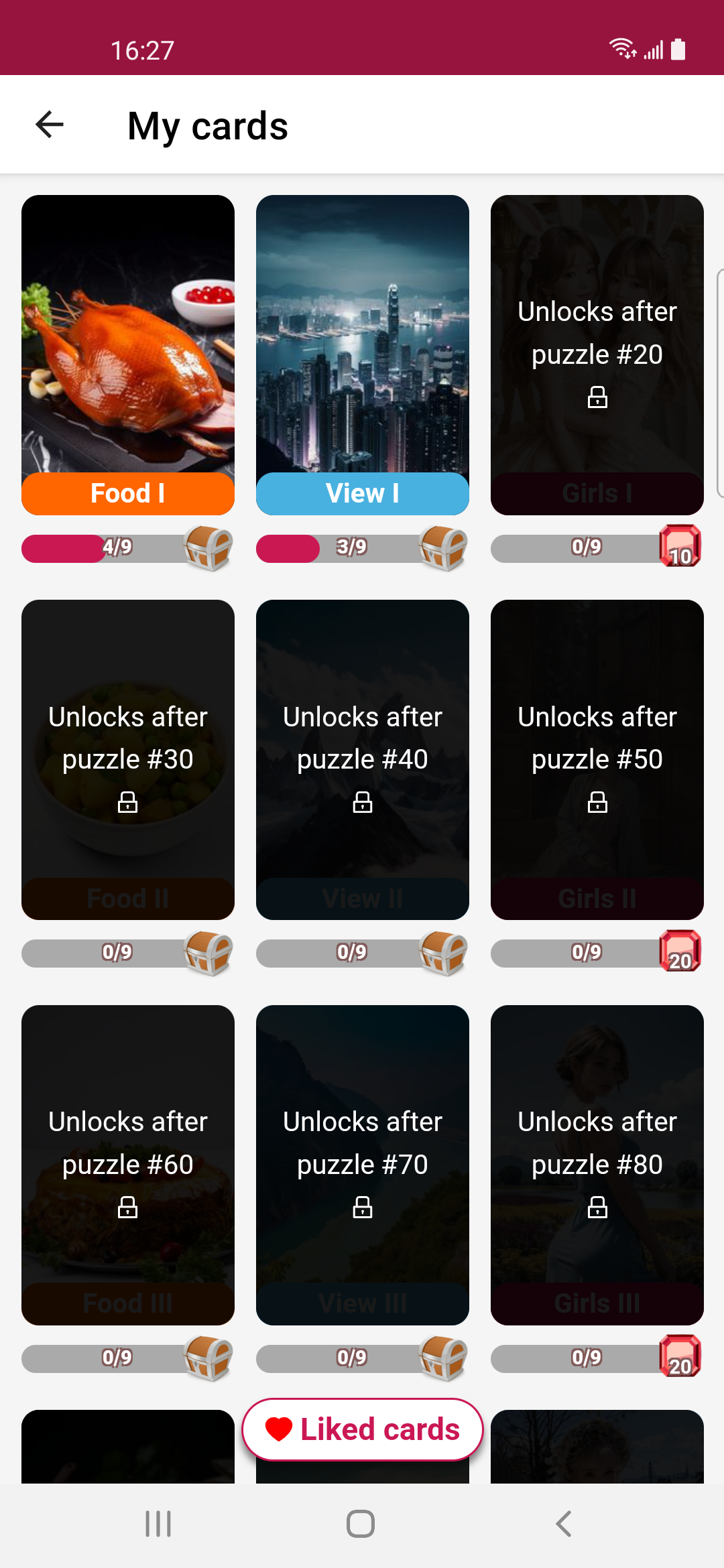The image size is (724, 1568).
Task: Tap the locked View III card
Action: coord(363,1165)
